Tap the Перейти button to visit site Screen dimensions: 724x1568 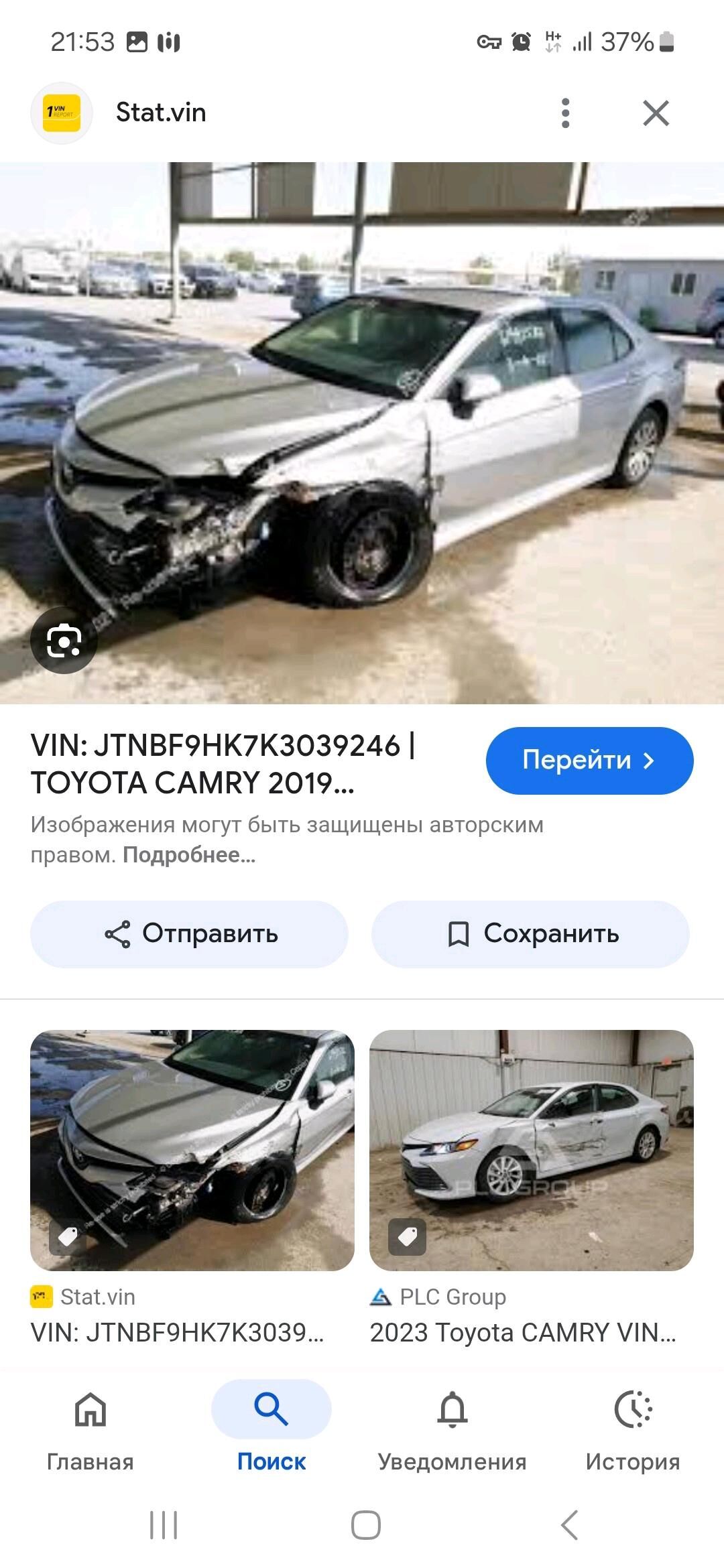589,760
